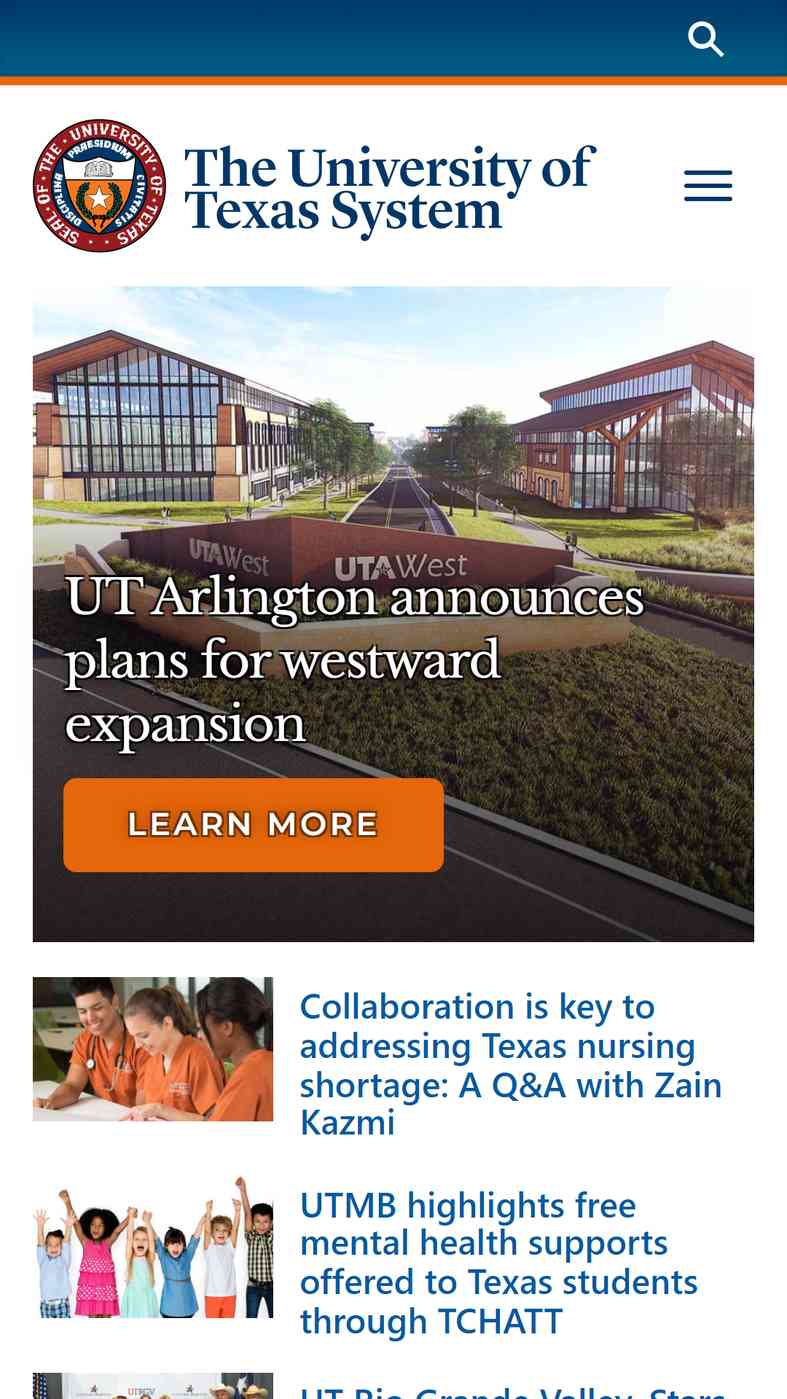Open the nursing students thumbnail image
The width and height of the screenshot is (787, 1399).
[x=153, y=1049]
